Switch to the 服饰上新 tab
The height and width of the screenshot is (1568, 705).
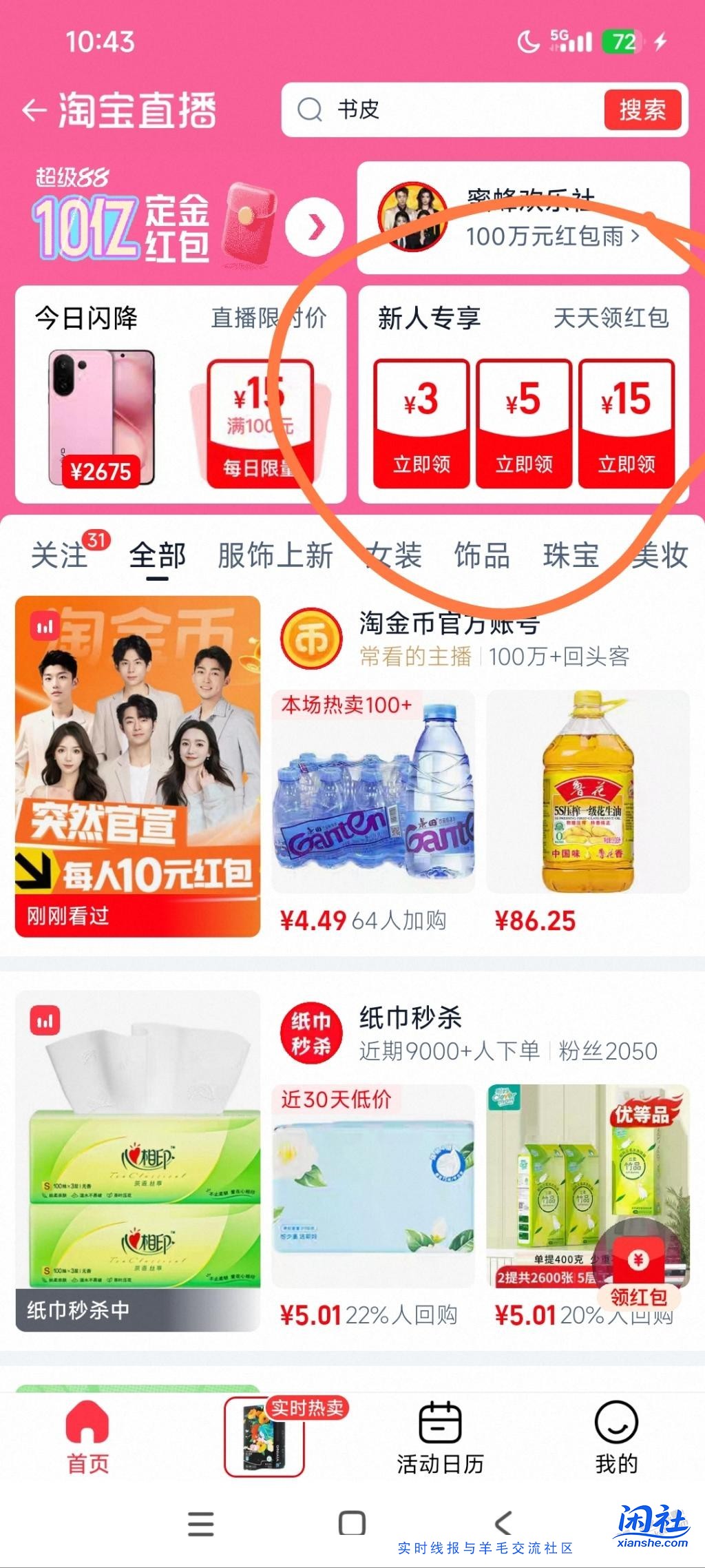tap(275, 555)
